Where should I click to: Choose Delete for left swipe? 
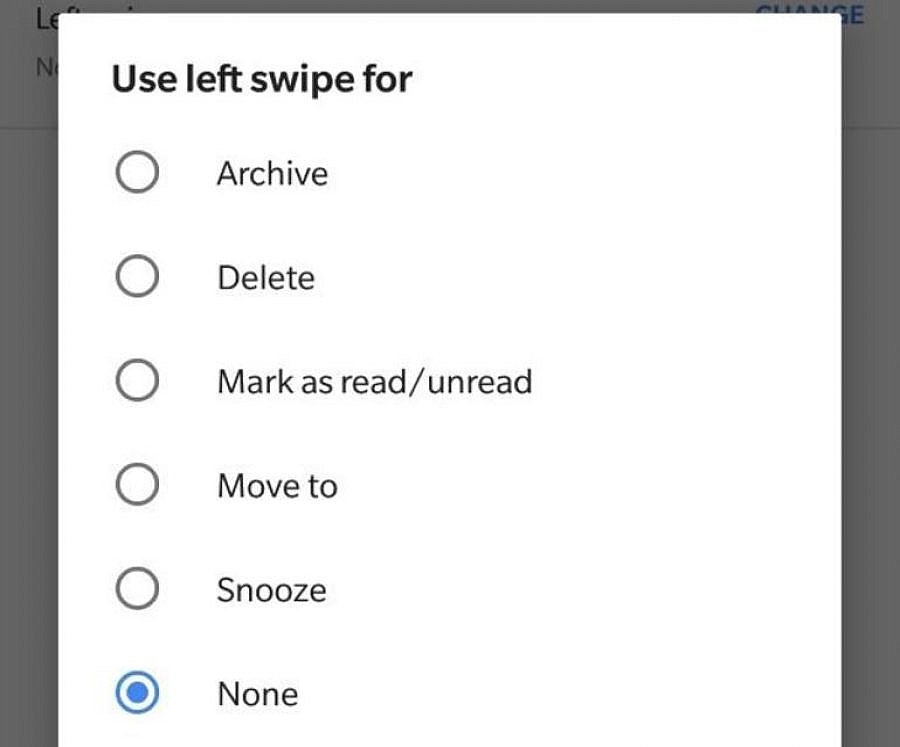click(x=137, y=277)
